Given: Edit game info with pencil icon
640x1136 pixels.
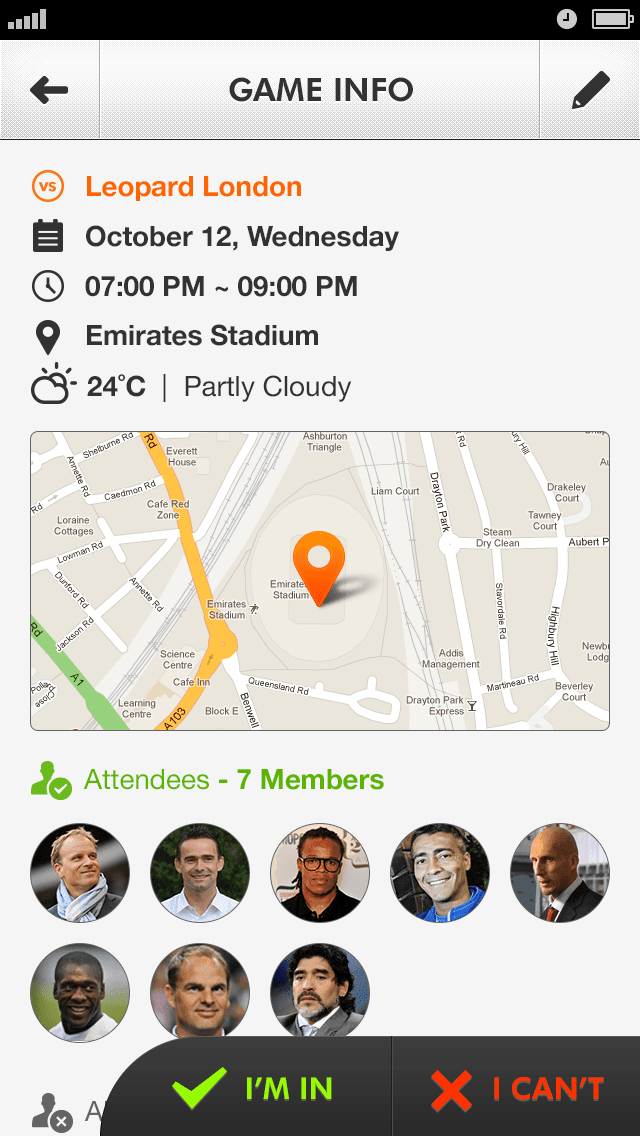Looking at the screenshot, I should click(x=590, y=90).
